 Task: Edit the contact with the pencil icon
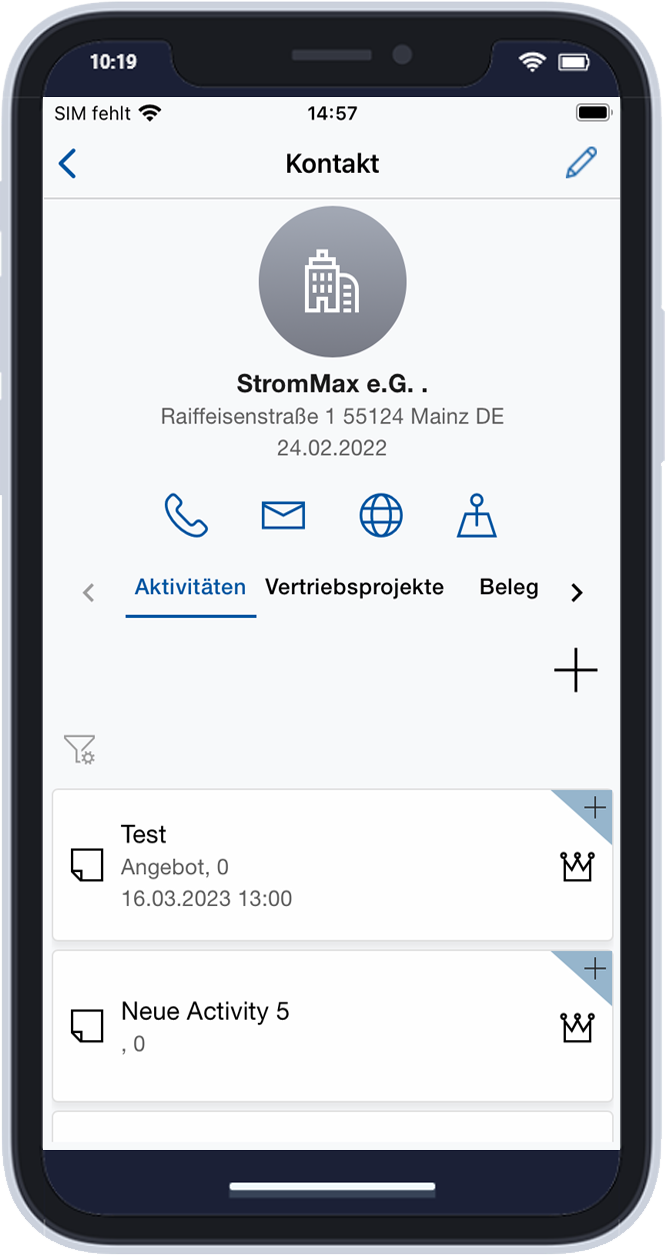click(581, 163)
